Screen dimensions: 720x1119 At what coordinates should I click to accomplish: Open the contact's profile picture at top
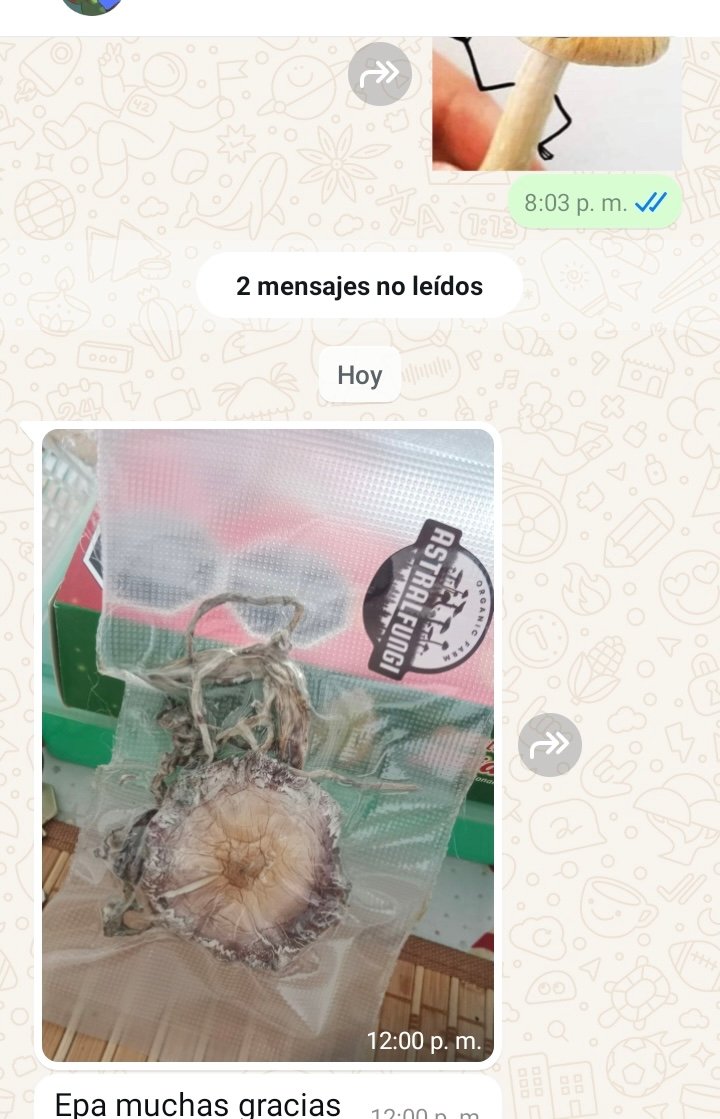pos(92,5)
